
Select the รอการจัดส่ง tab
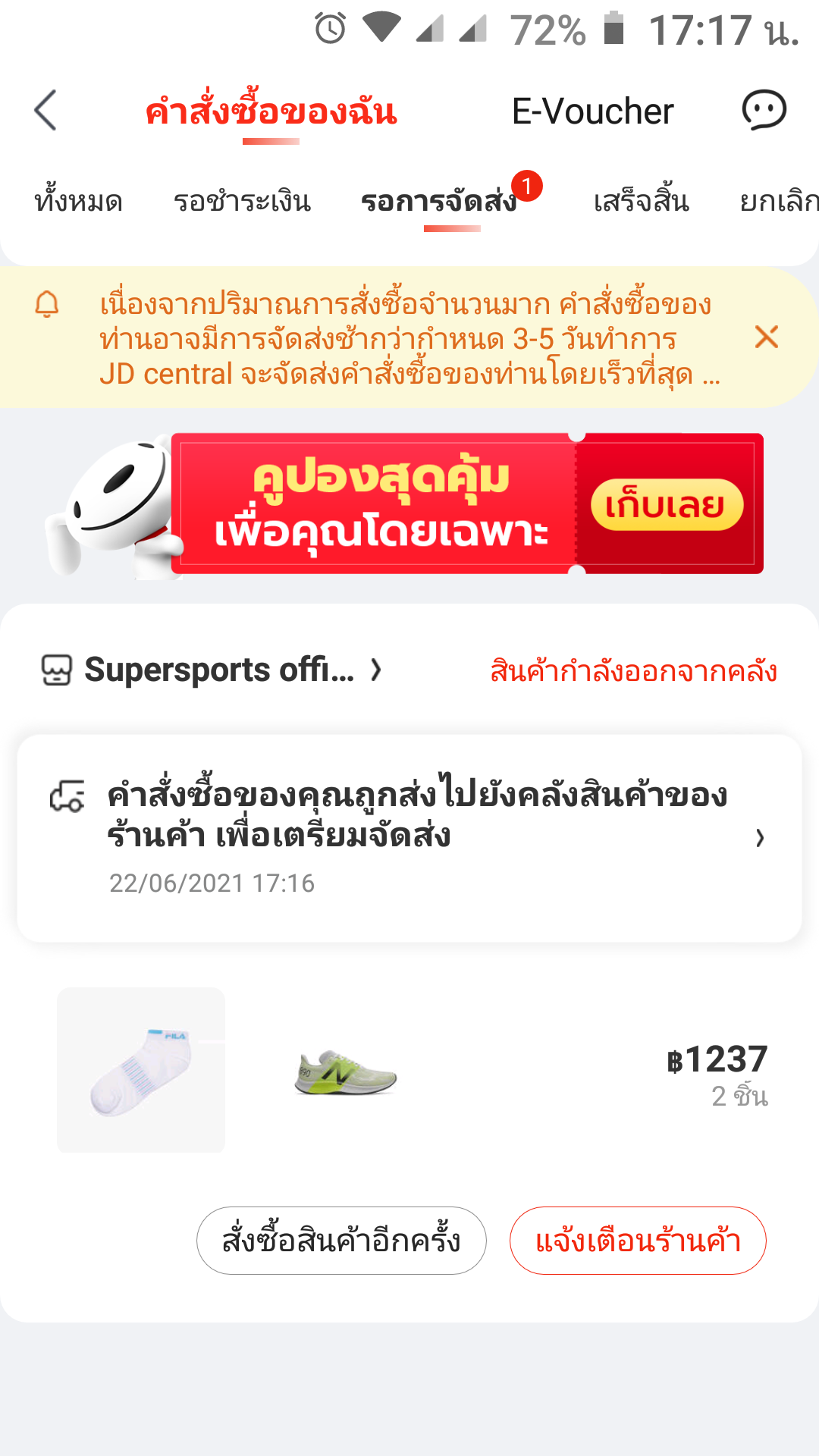click(440, 201)
